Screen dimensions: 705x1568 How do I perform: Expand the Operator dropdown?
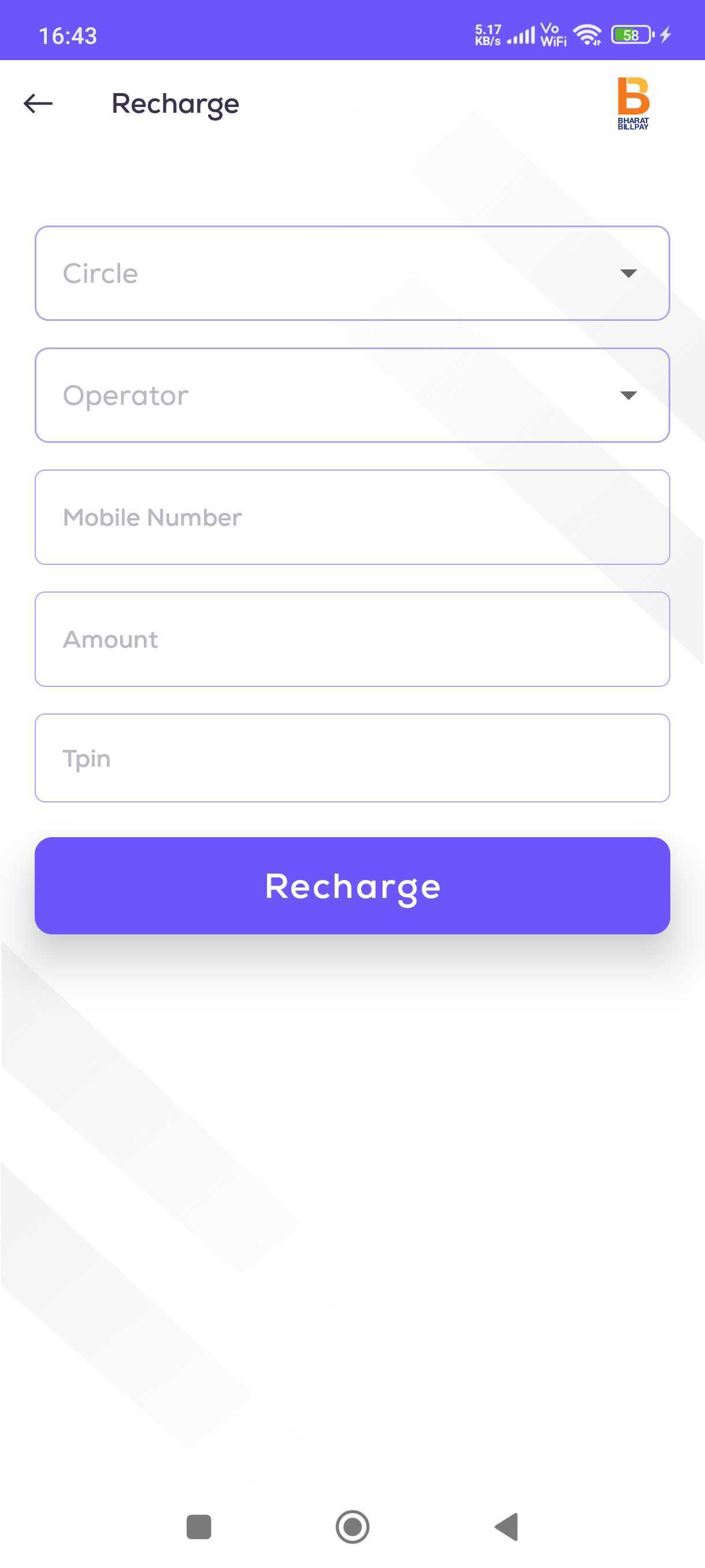click(x=352, y=395)
